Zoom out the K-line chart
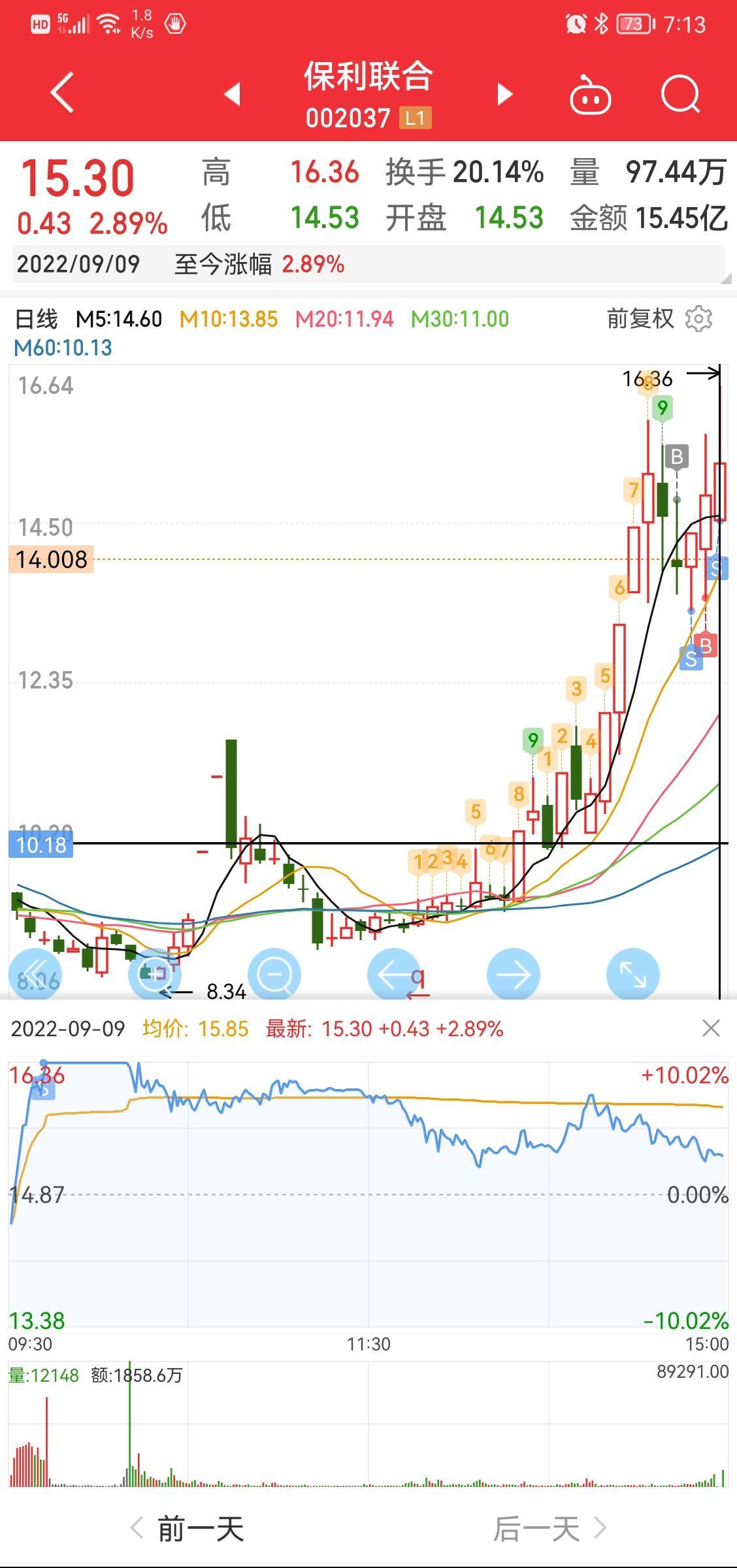The image size is (737, 1568). coord(274,974)
